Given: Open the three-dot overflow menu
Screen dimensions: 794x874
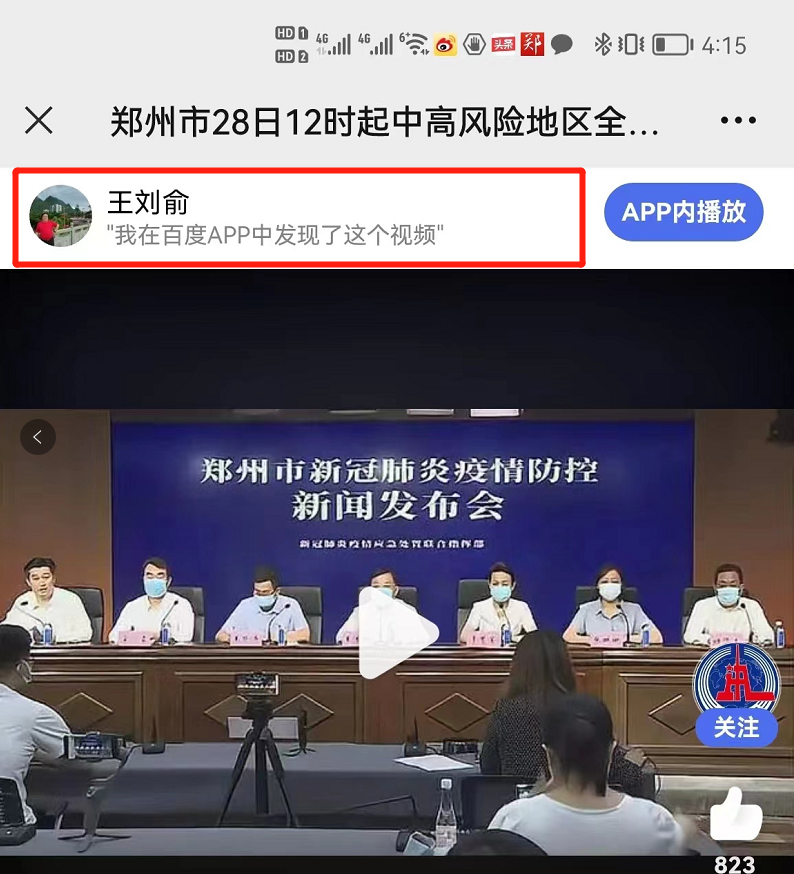Looking at the screenshot, I should click(738, 121).
